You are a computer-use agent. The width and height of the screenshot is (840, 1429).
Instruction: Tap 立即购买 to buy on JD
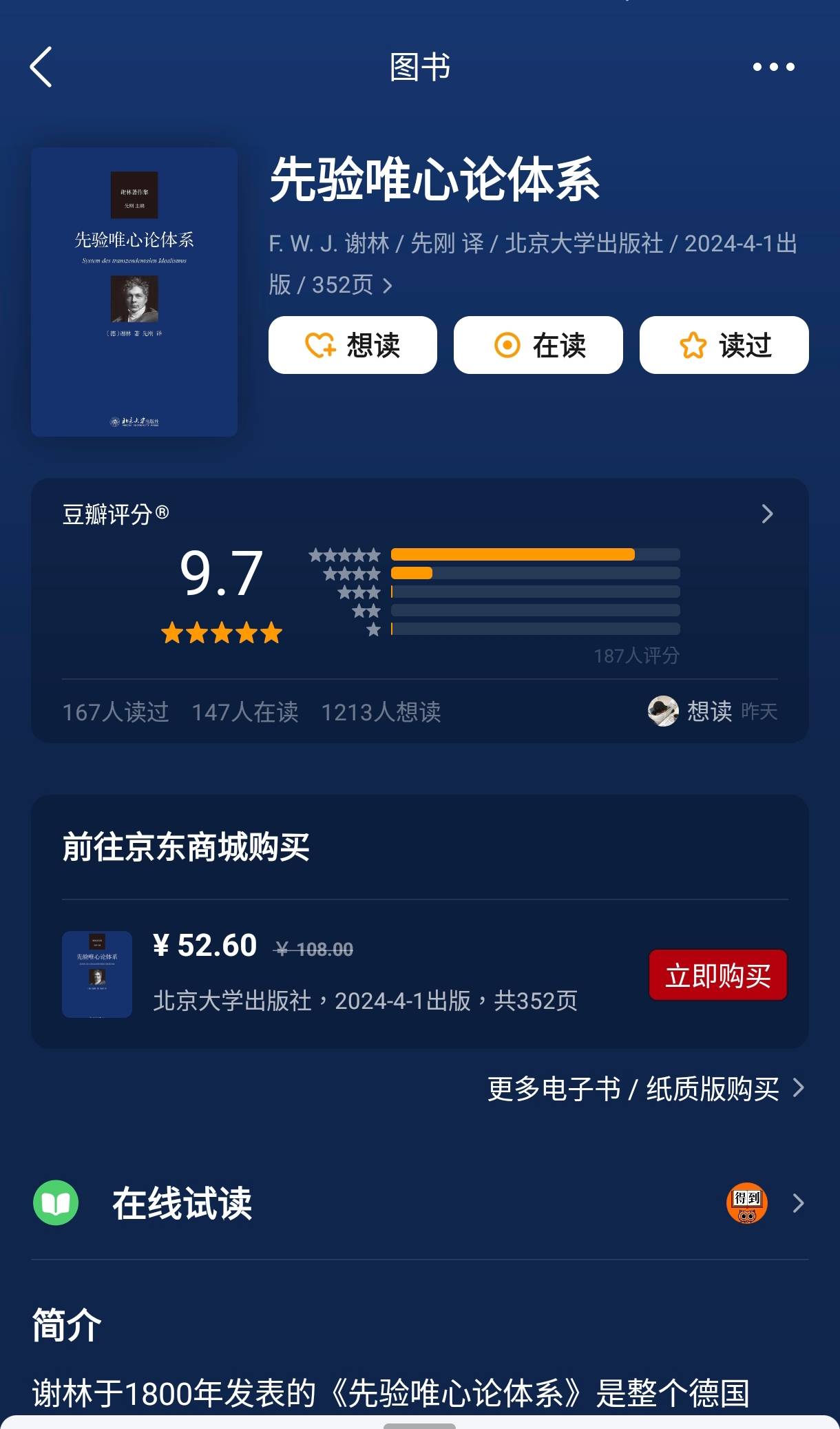(717, 975)
